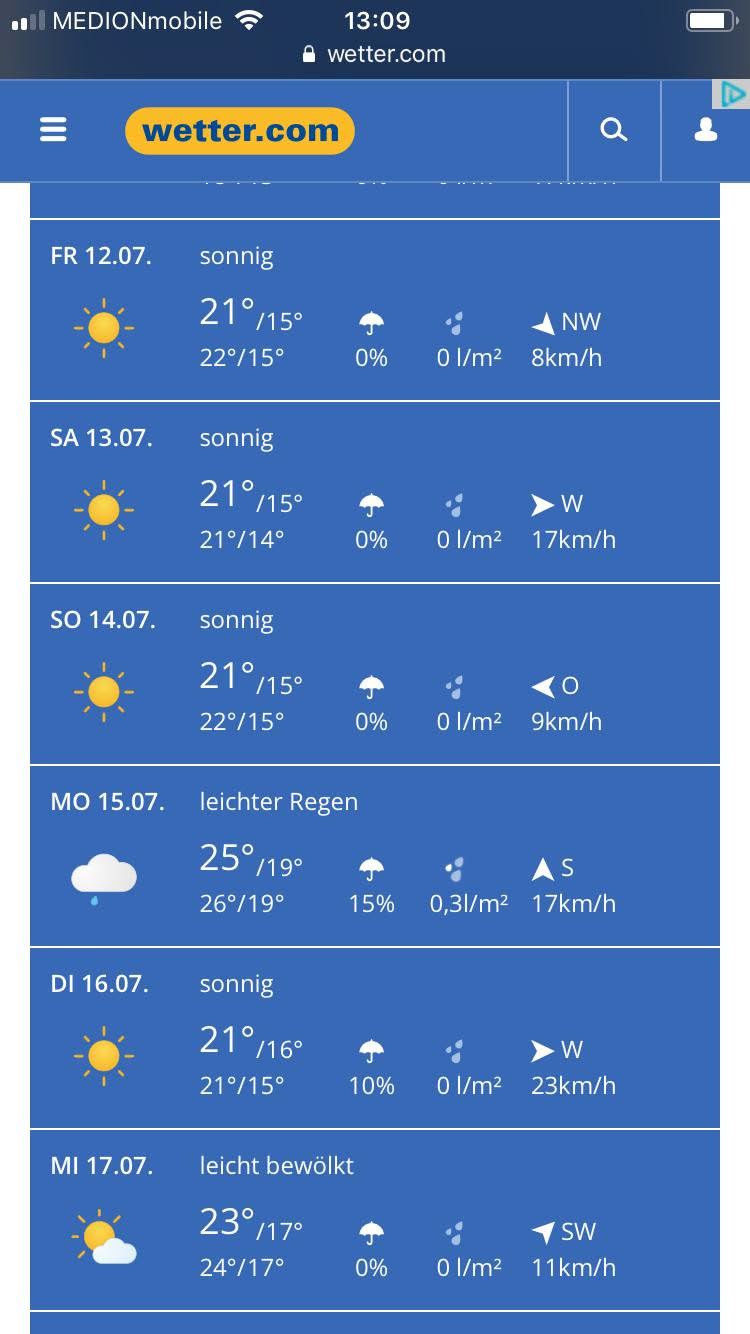Screen dimensions: 750x1334
Task: Select the SO 14.07. forecast row
Action: pos(375,674)
